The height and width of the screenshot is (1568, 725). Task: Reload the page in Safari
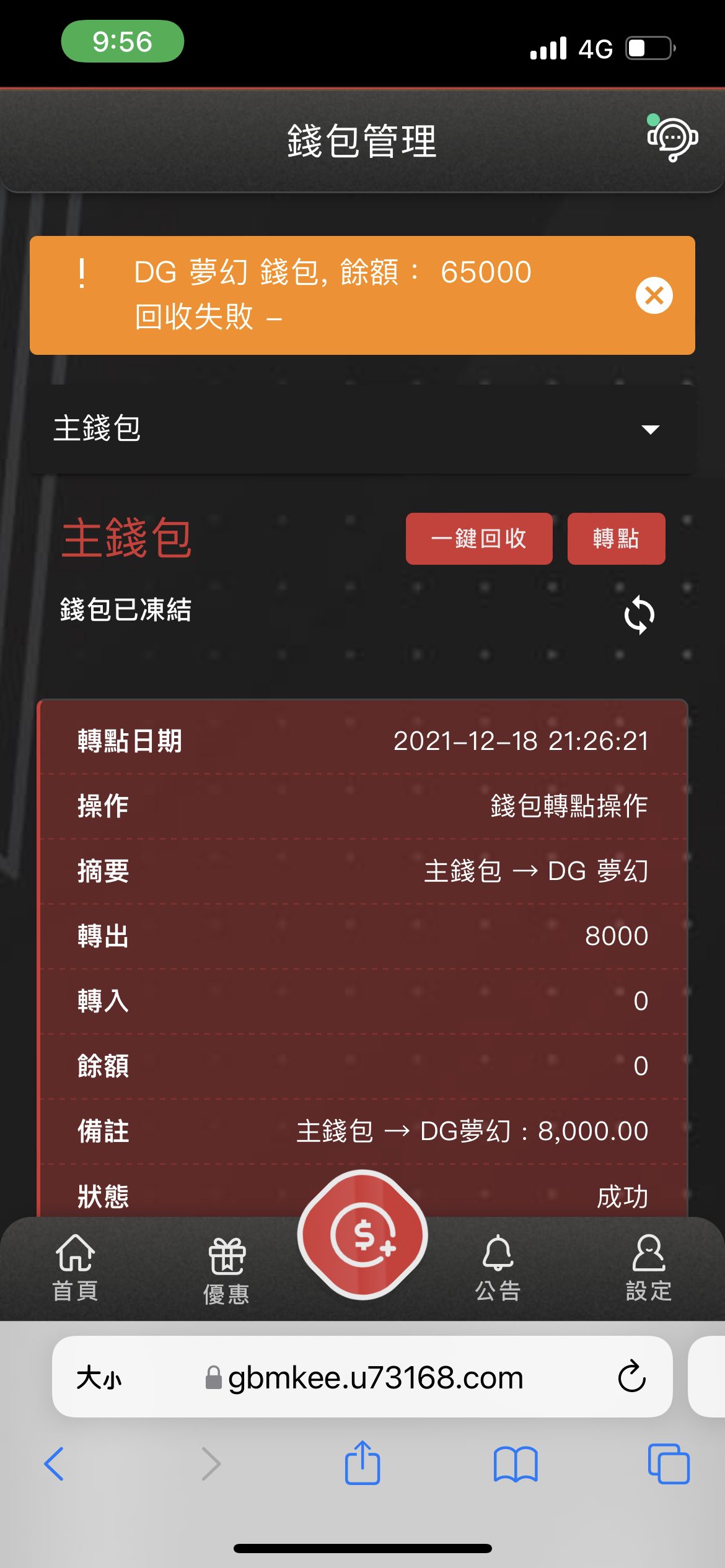click(x=631, y=1376)
